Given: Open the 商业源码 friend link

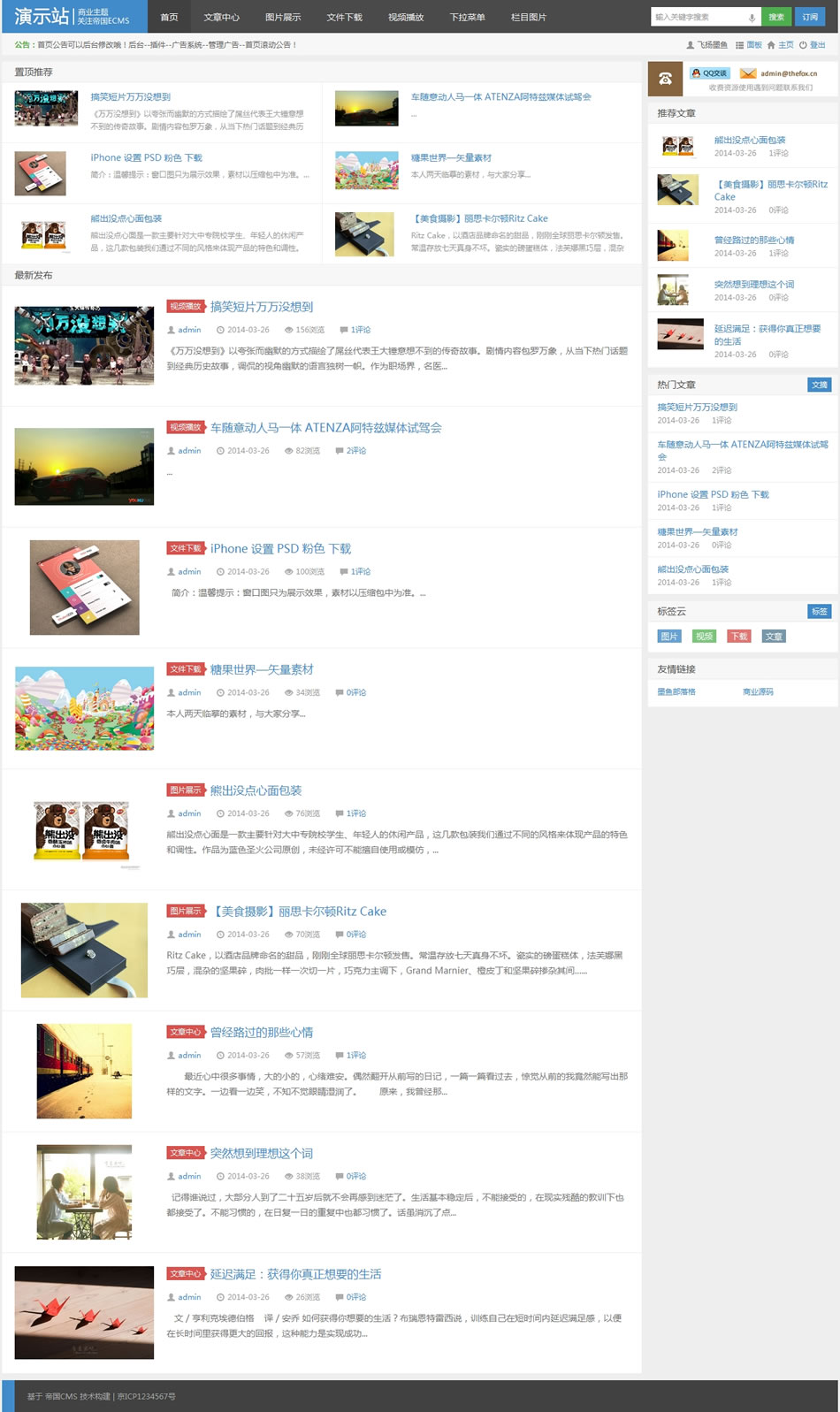Looking at the screenshot, I should [x=758, y=692].
